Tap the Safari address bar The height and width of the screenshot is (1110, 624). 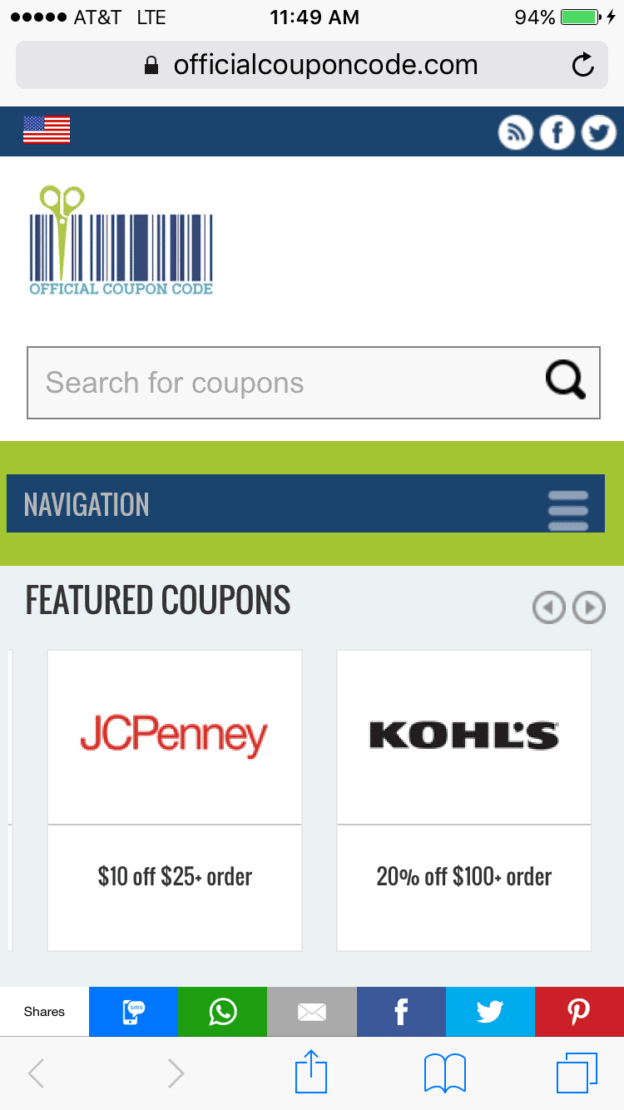[x=310, y=66]
